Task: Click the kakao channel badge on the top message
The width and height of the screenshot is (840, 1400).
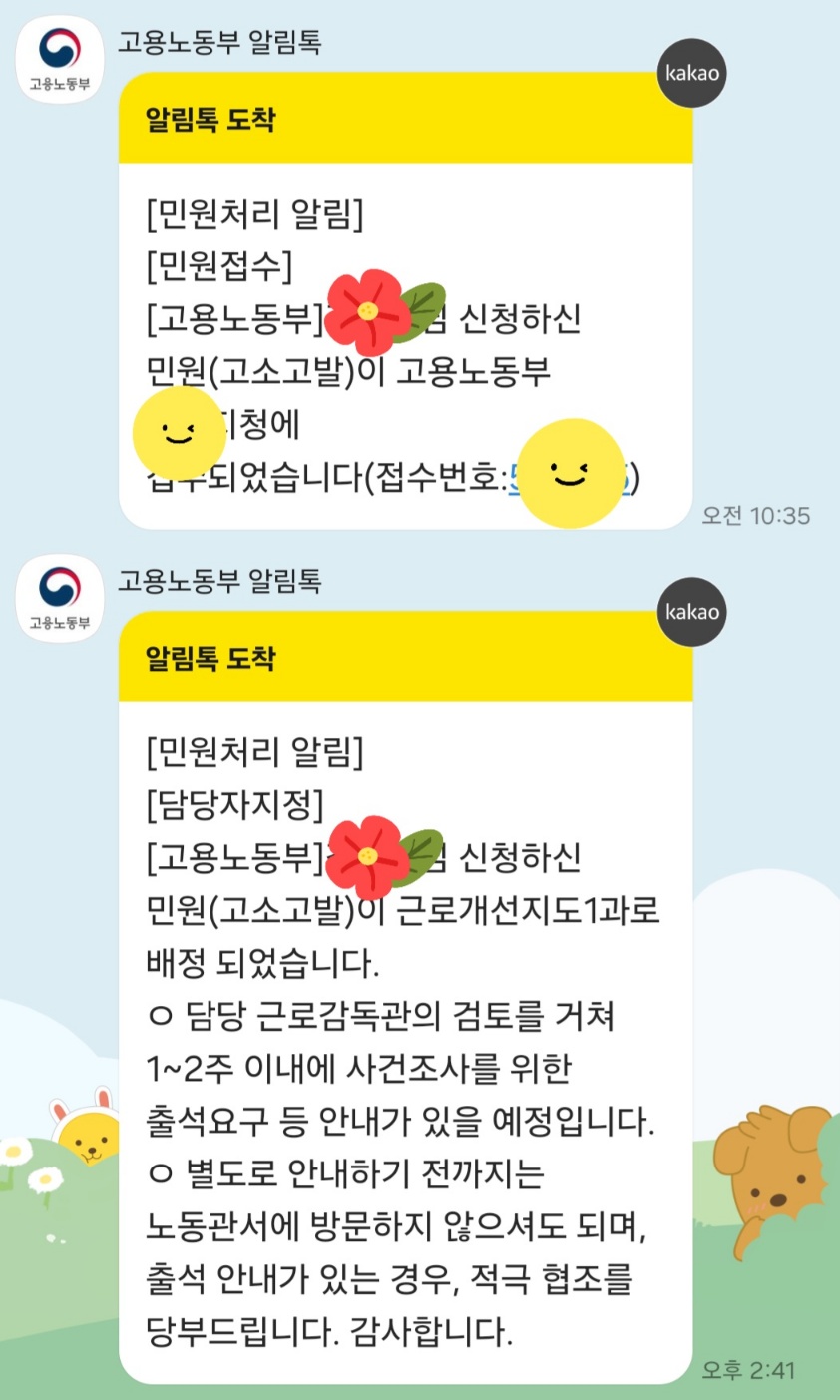Action: point(691,73)
